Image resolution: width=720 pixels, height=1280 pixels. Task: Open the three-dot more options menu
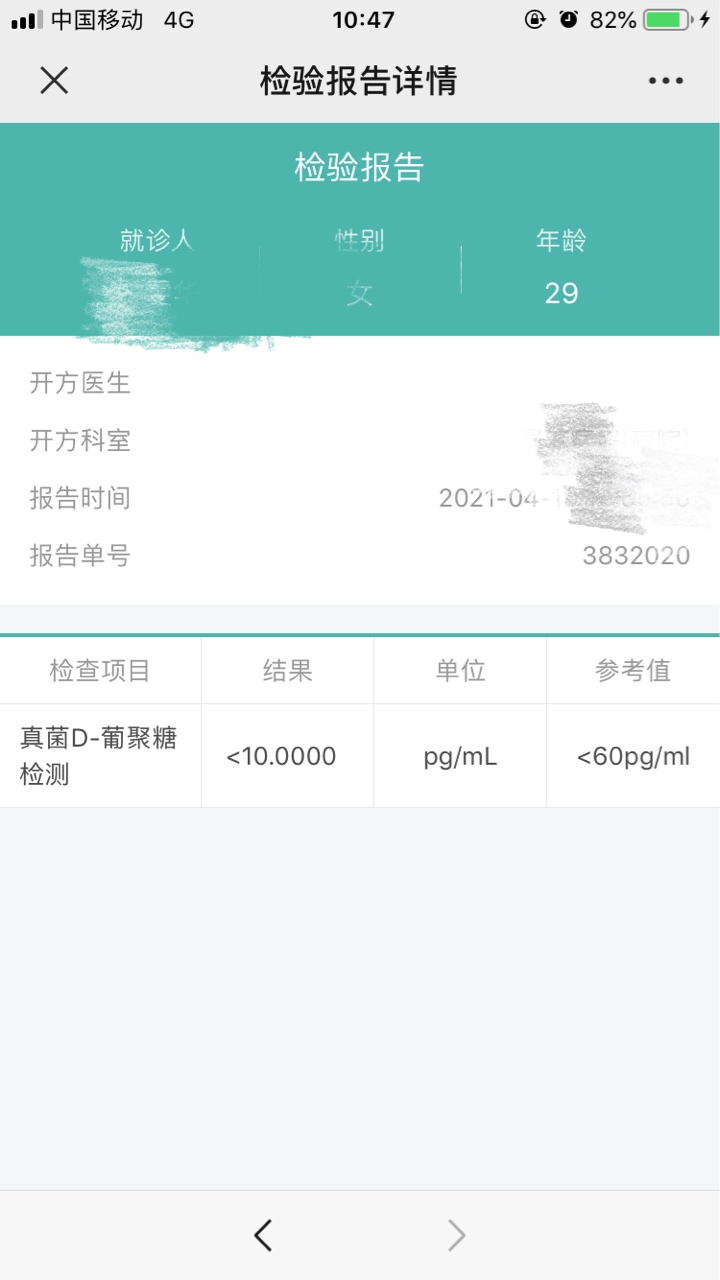pos(665,81)
